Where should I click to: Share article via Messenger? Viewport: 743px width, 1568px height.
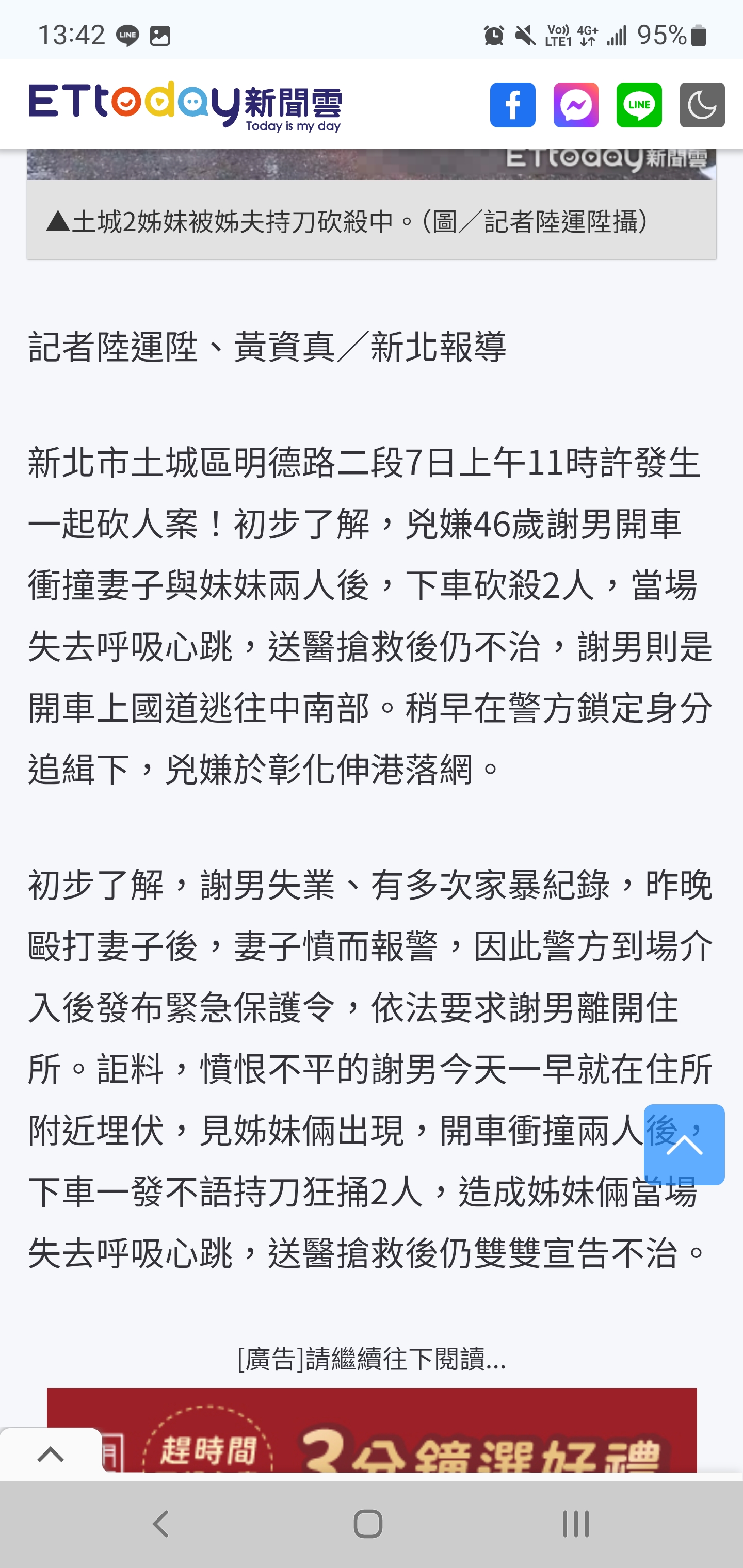click(576, 105)
